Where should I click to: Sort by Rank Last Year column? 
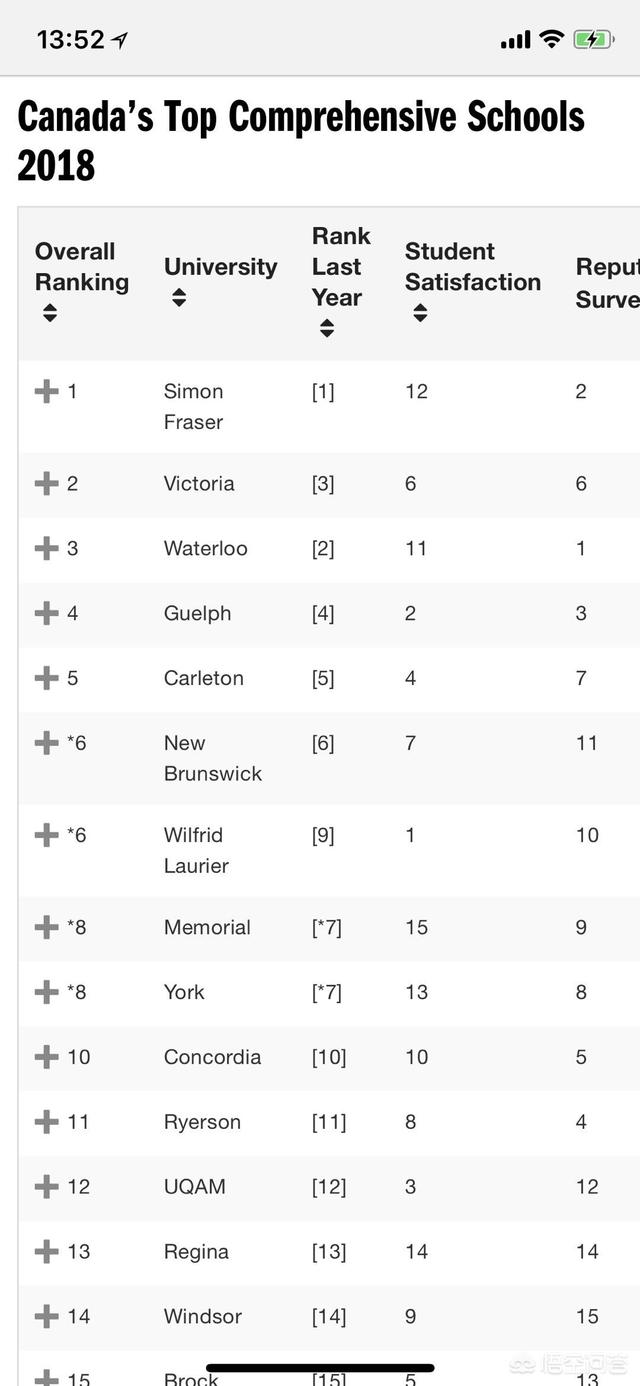(x=326, y=328)
